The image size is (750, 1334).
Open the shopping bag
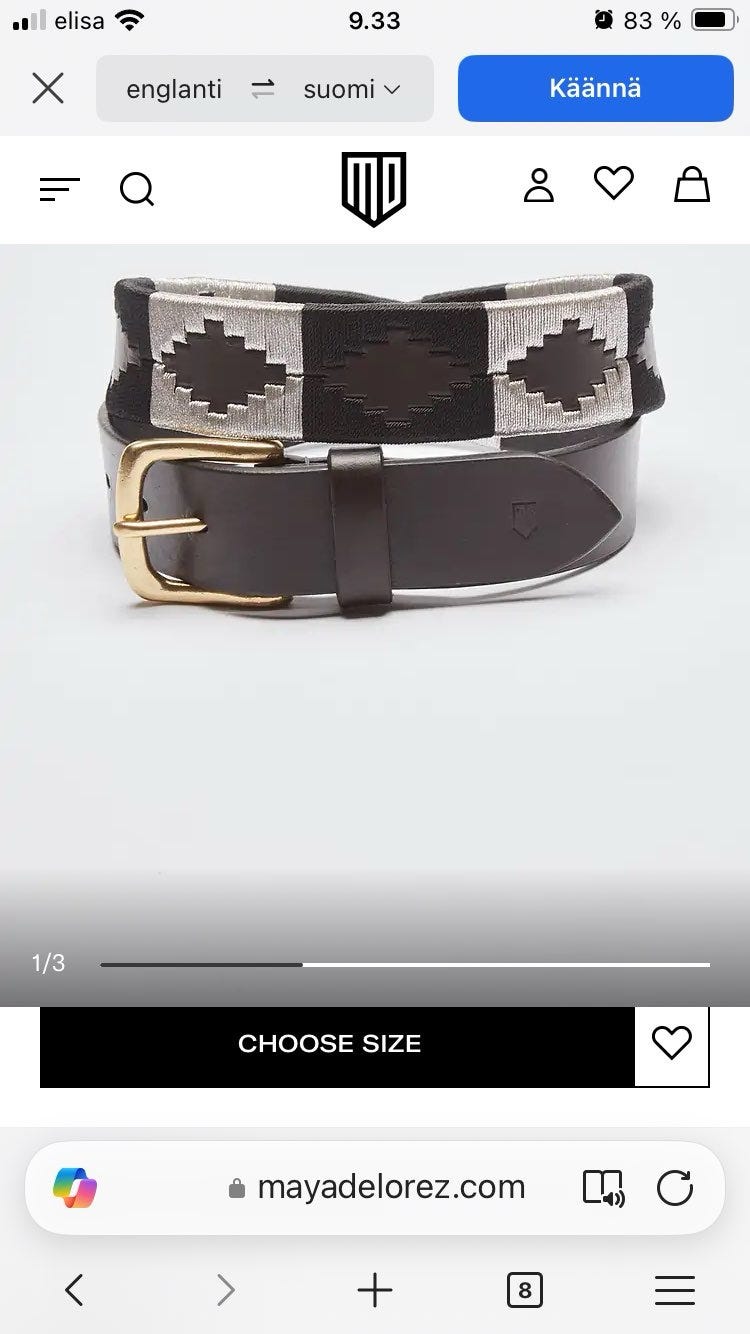[x=692, y=184]
